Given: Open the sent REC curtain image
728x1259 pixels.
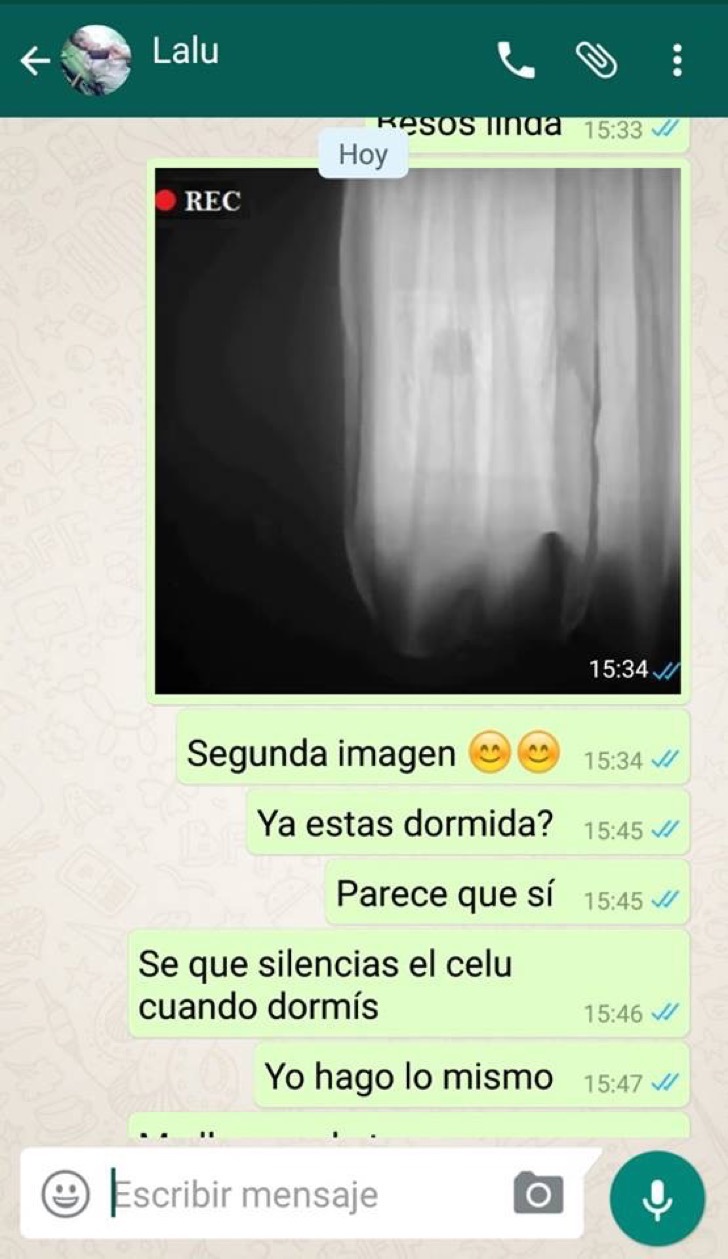Looking at the screenshot, I should click(x=418, y=430).
